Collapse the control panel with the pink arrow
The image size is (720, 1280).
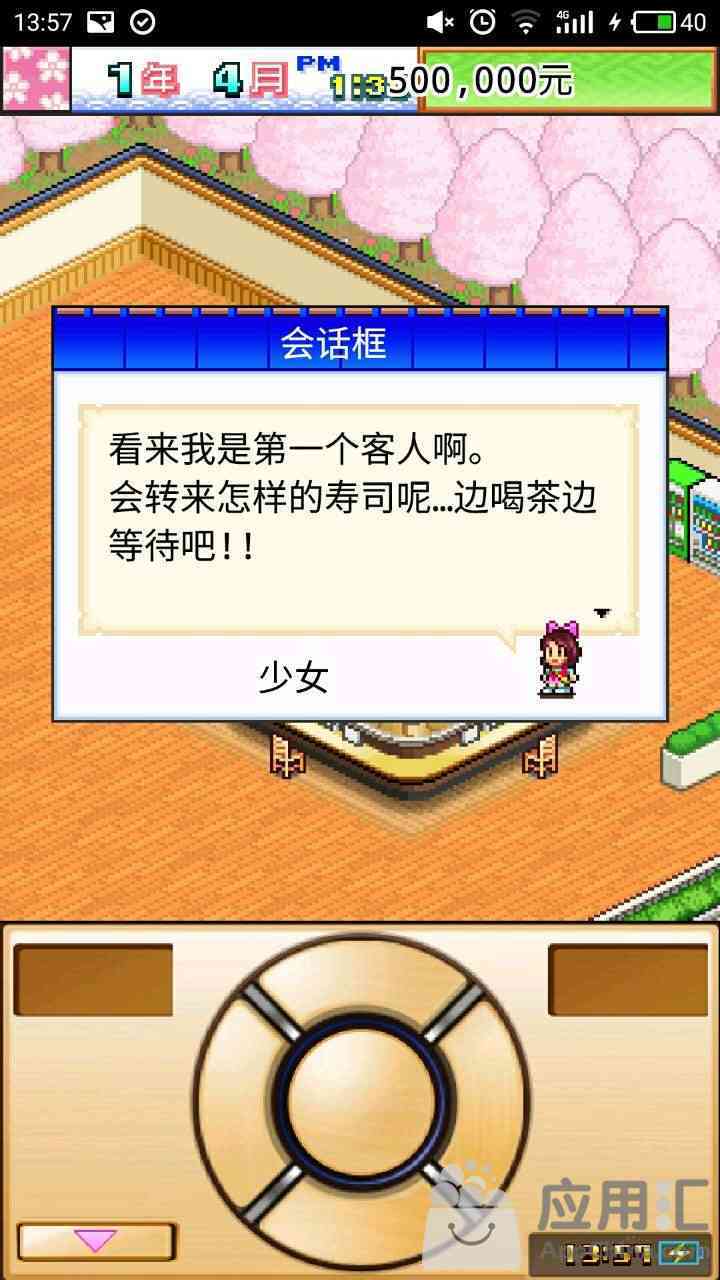tap(96, 1241)
